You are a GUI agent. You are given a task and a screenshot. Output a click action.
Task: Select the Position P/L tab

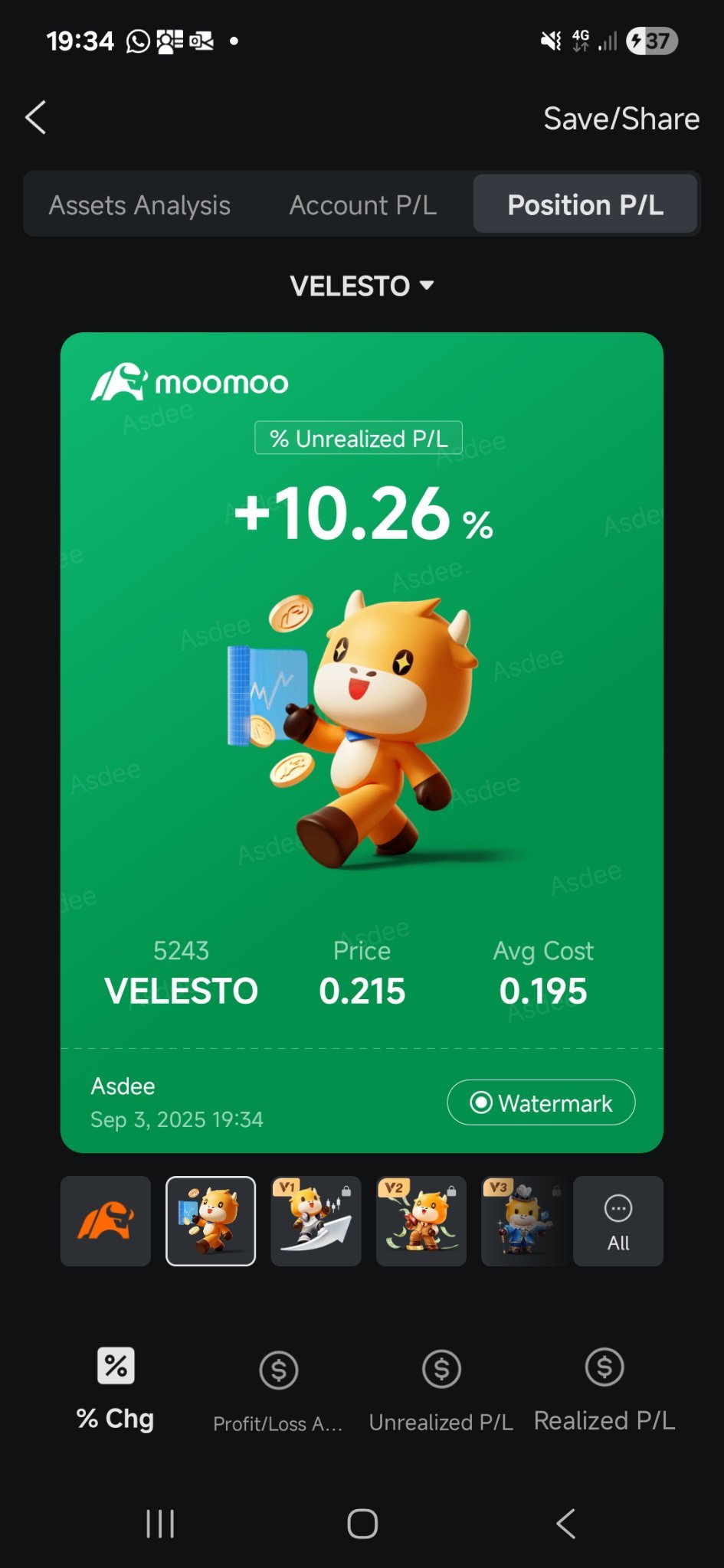tap(585, 204)
